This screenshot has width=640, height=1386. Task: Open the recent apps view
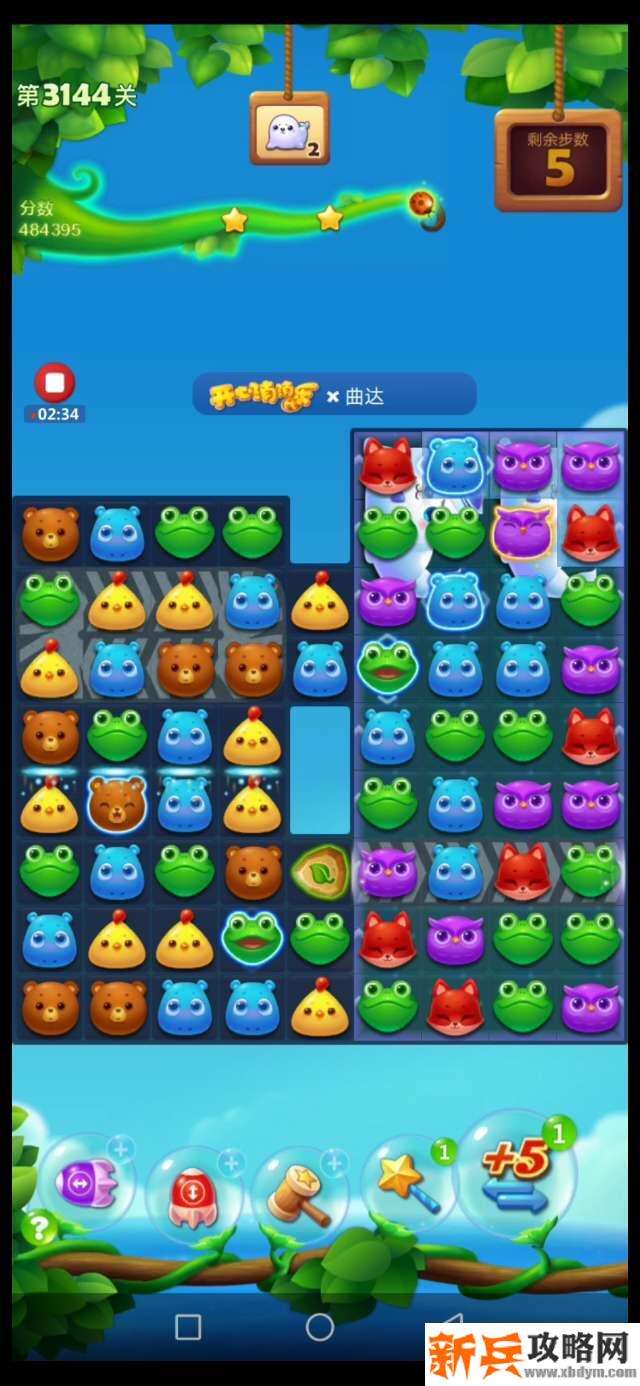pos(188,1327)
